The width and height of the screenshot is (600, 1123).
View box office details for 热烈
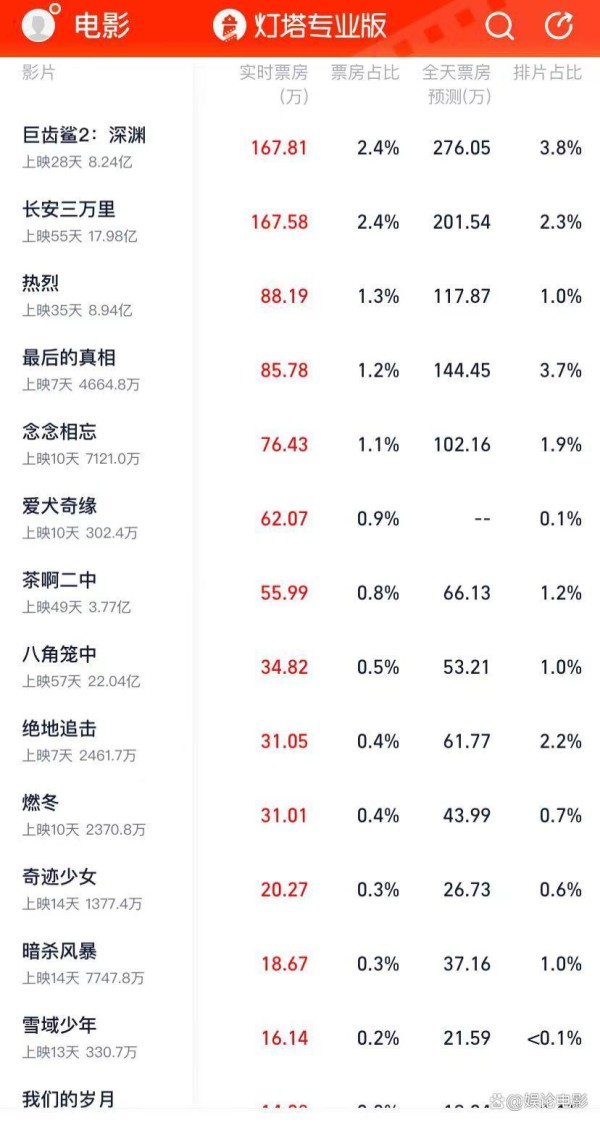(300, 296)
